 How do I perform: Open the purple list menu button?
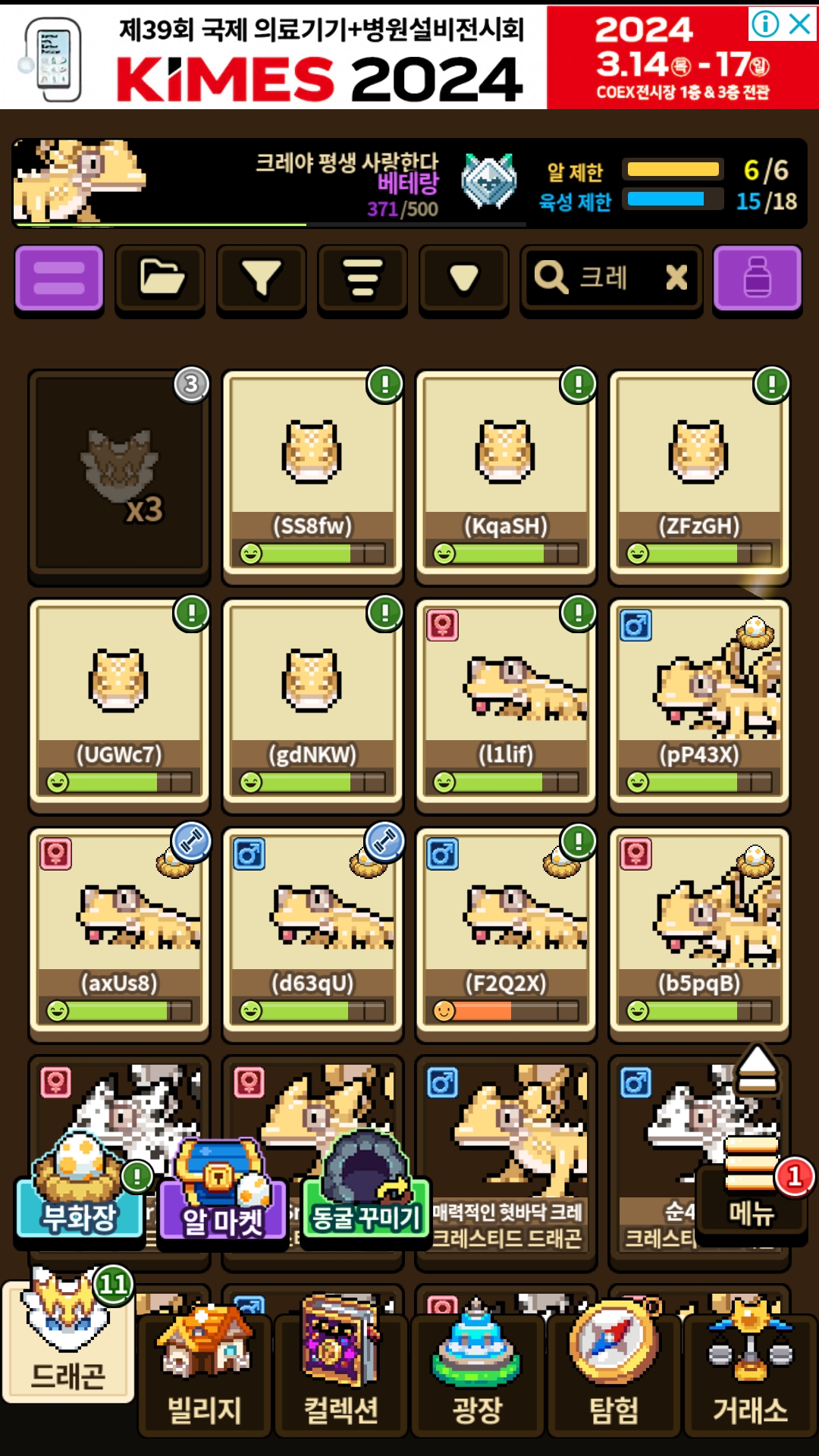59,278
